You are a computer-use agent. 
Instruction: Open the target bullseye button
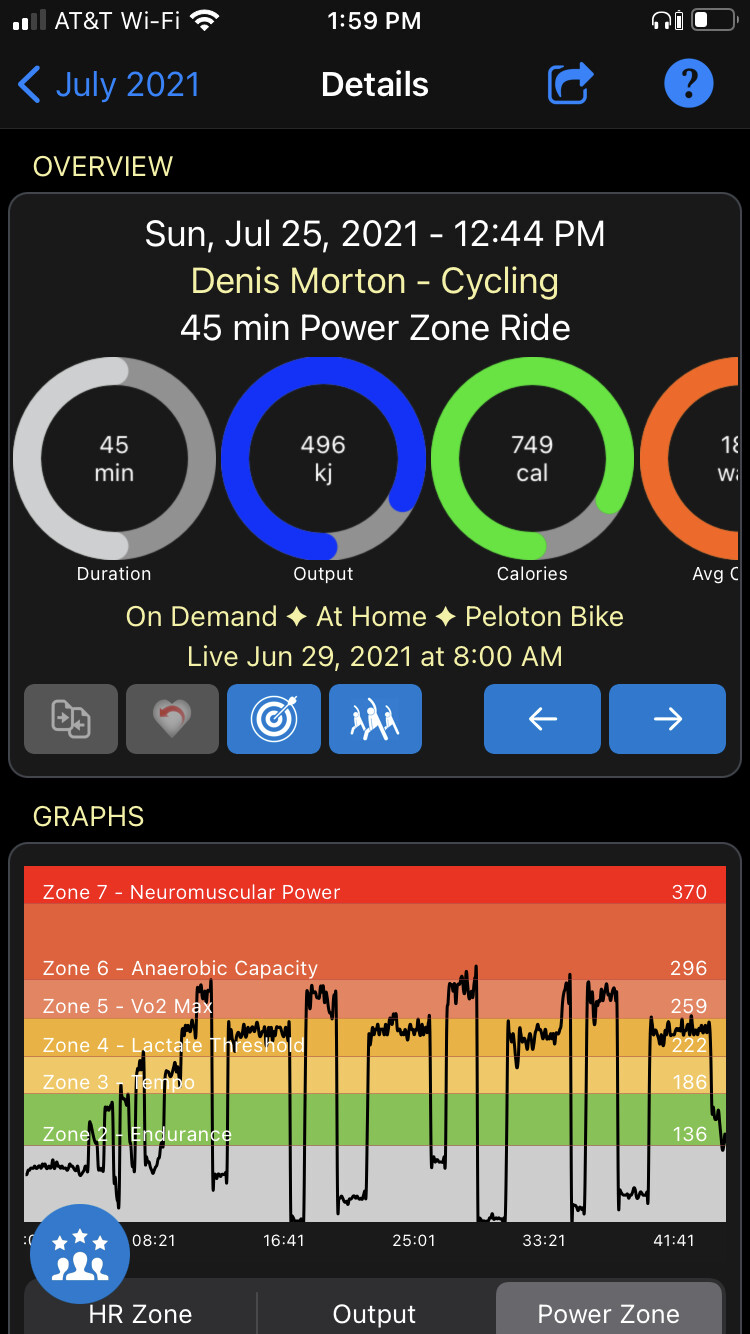(274, 718)
